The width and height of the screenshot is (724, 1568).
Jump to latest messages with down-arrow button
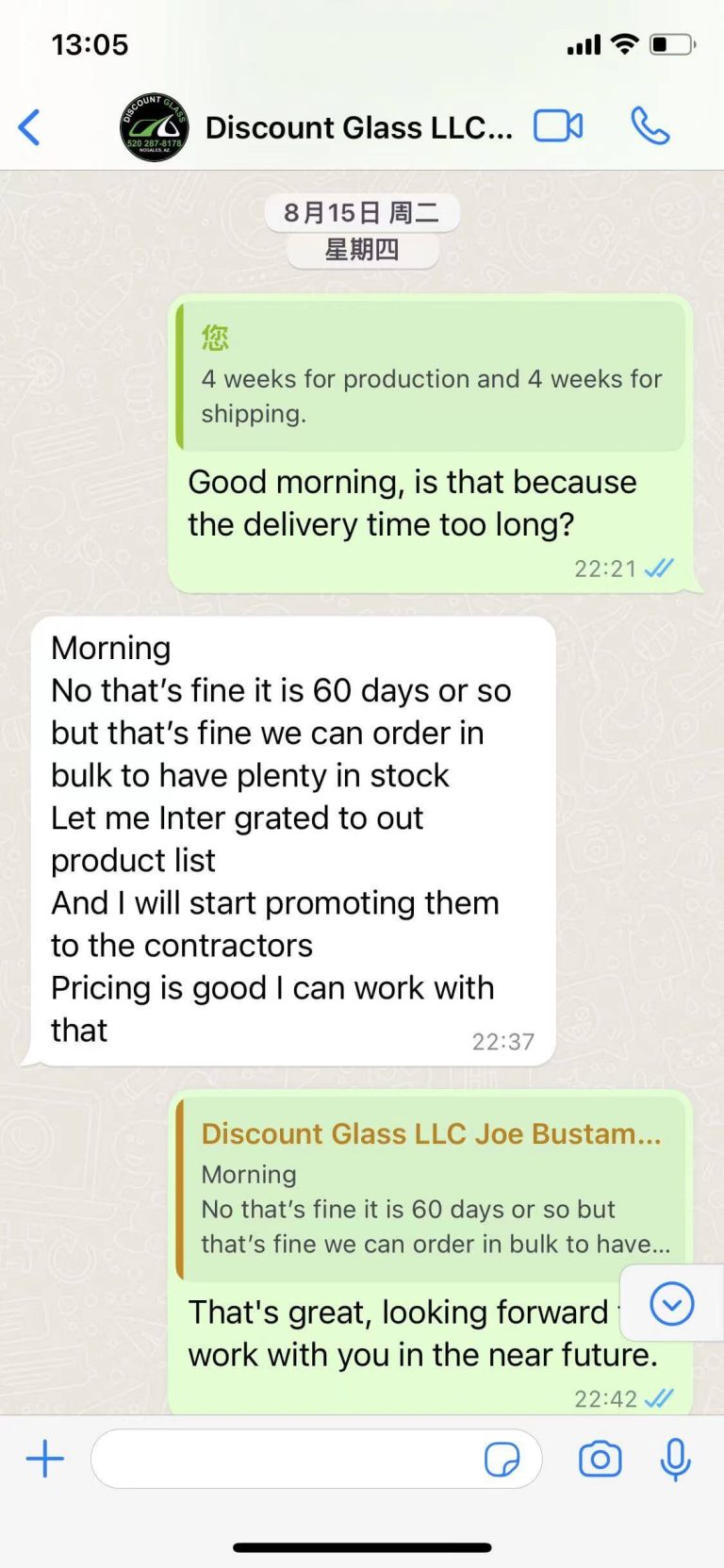click(x=672, y=1304)
